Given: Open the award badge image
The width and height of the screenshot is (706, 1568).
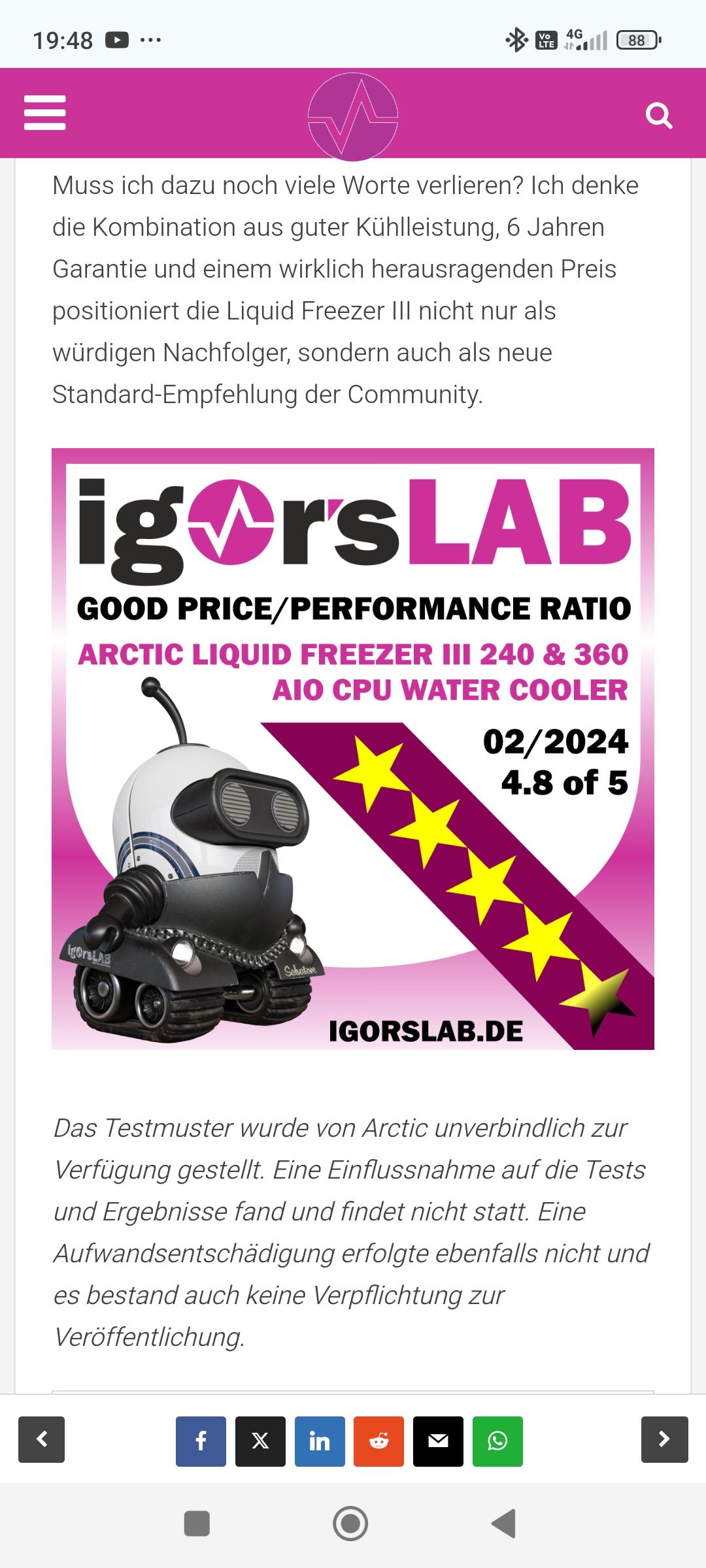Looking at the screenshot, I should pos(353,749).
